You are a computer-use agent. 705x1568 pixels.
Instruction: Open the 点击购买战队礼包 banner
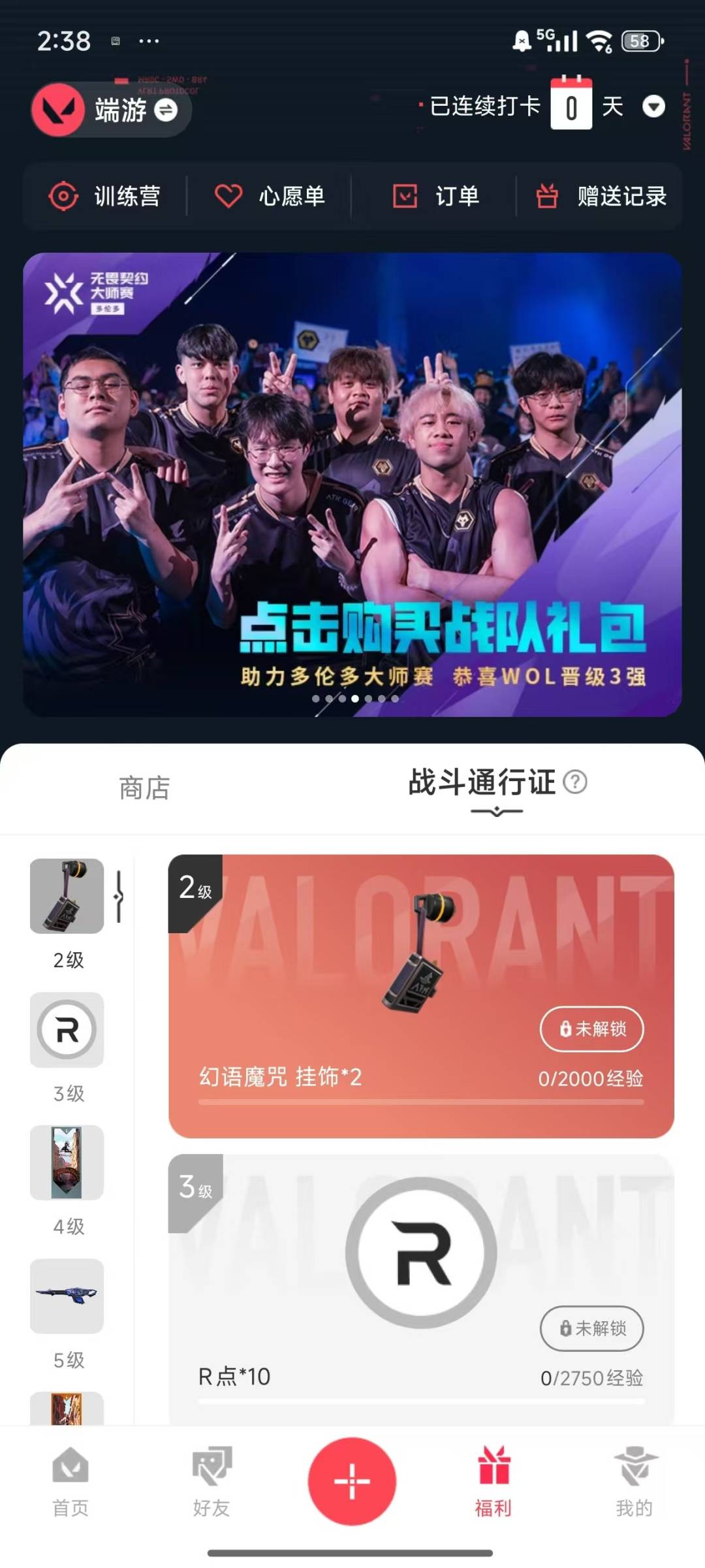click(352, 485)
